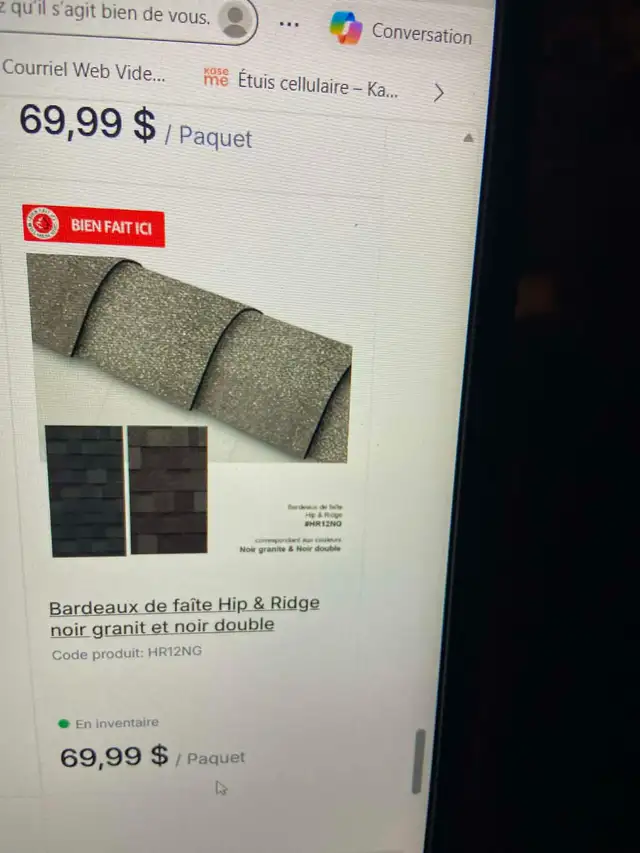Open the Étuis cellulaire bookmark
The width and height of the screenshot is (640, 853).
coord(302,85)
